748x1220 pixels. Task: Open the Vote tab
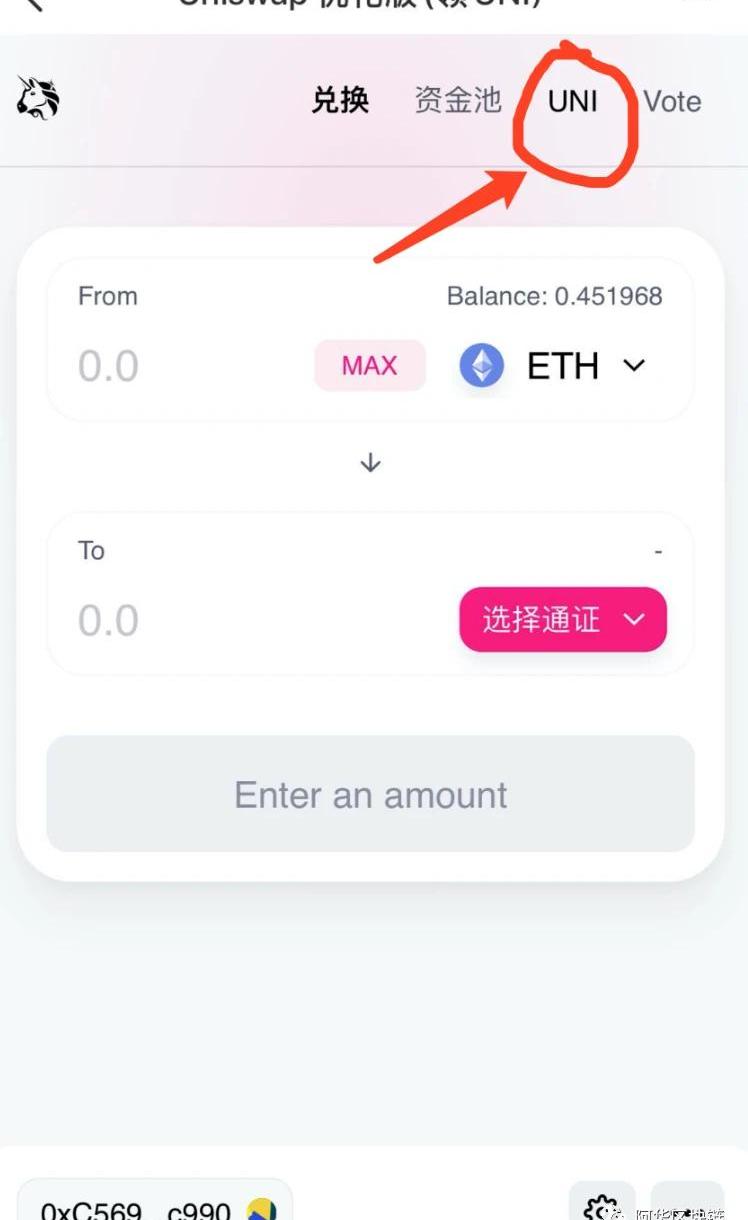pos(672,101)
